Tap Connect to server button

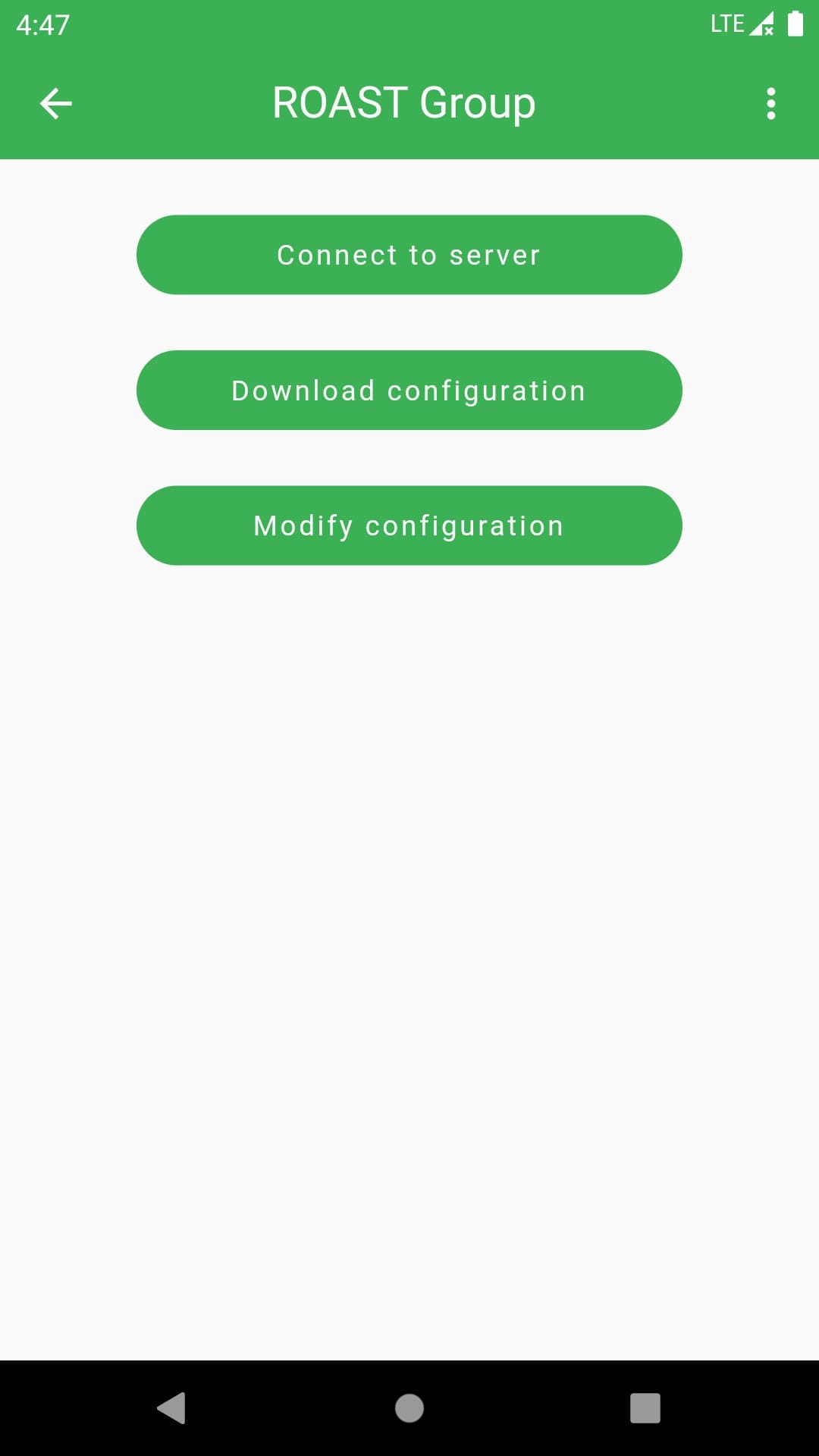(x=409, y=255)
